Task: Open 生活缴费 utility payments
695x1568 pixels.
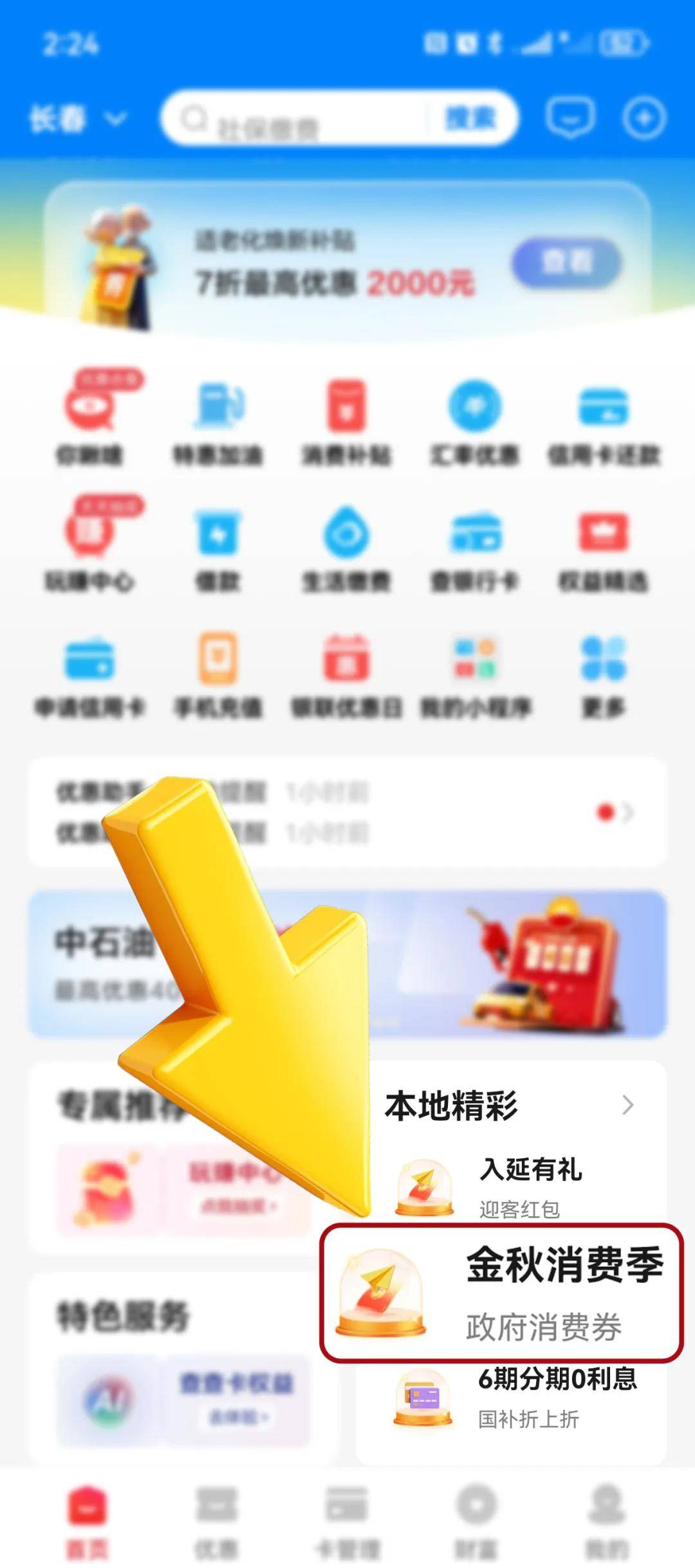Action: point(346,548)
